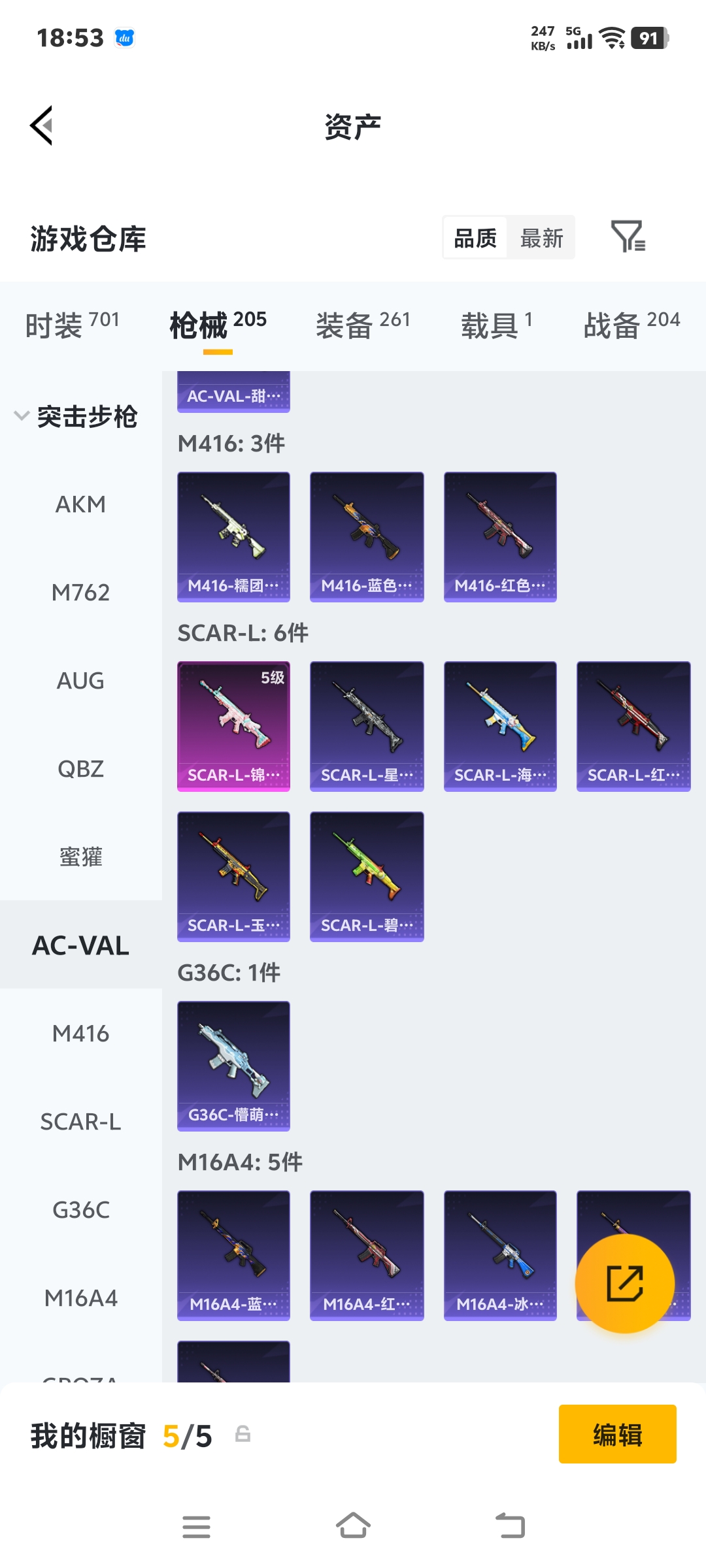Screen dimensions: 706x1568
Task: Collapse the 突击步枪 category
Action: (75, 416)
